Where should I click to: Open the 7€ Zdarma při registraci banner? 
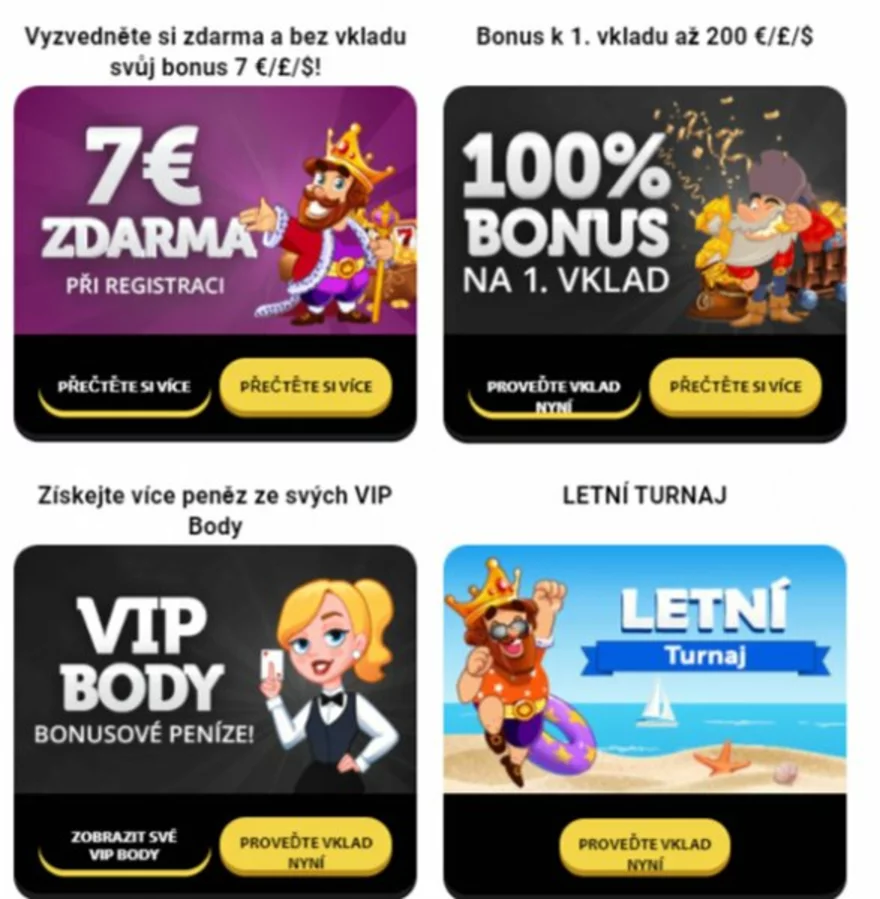[215, 211]
